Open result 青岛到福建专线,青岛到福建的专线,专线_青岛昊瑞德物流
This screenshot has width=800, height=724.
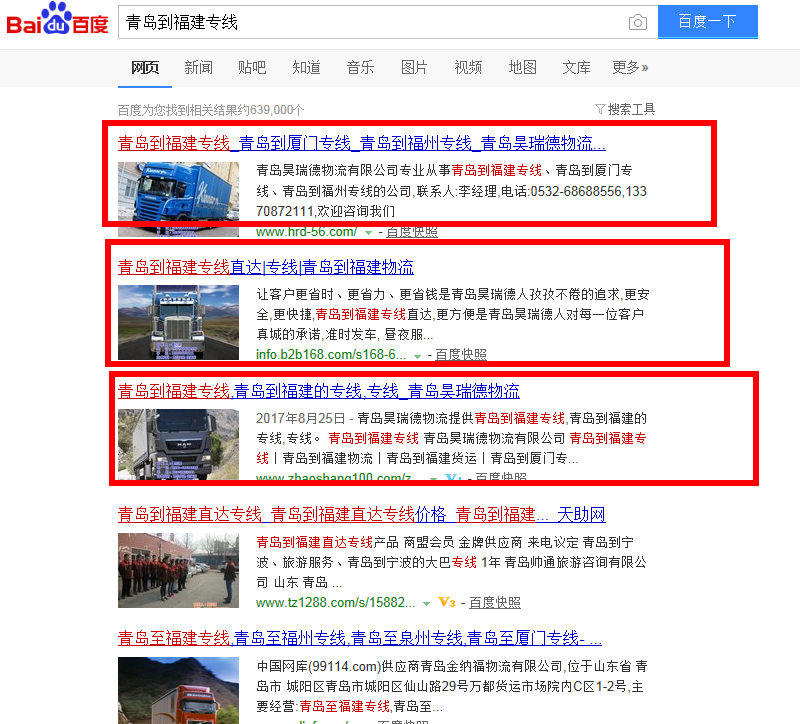point(318,391)
